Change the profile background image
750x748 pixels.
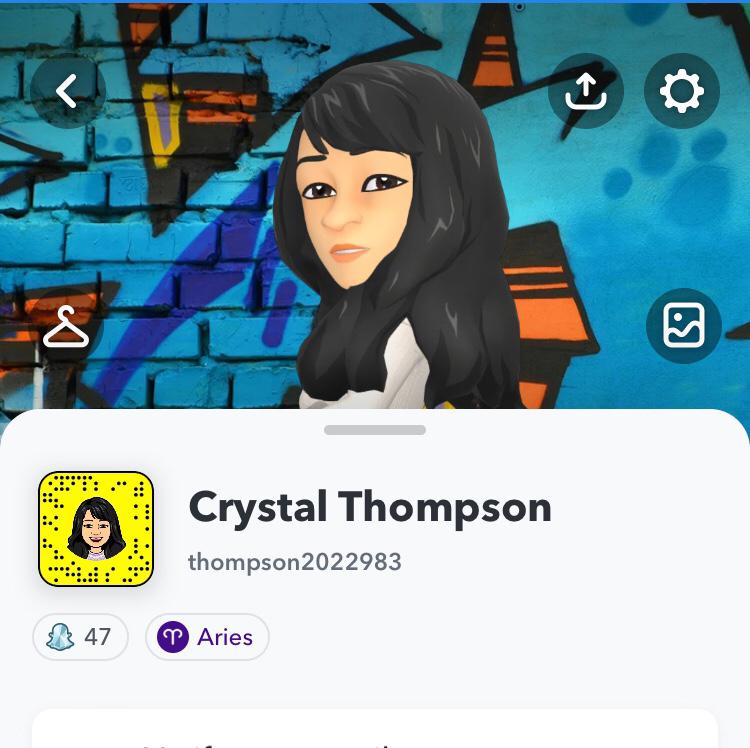pos(684,326)
